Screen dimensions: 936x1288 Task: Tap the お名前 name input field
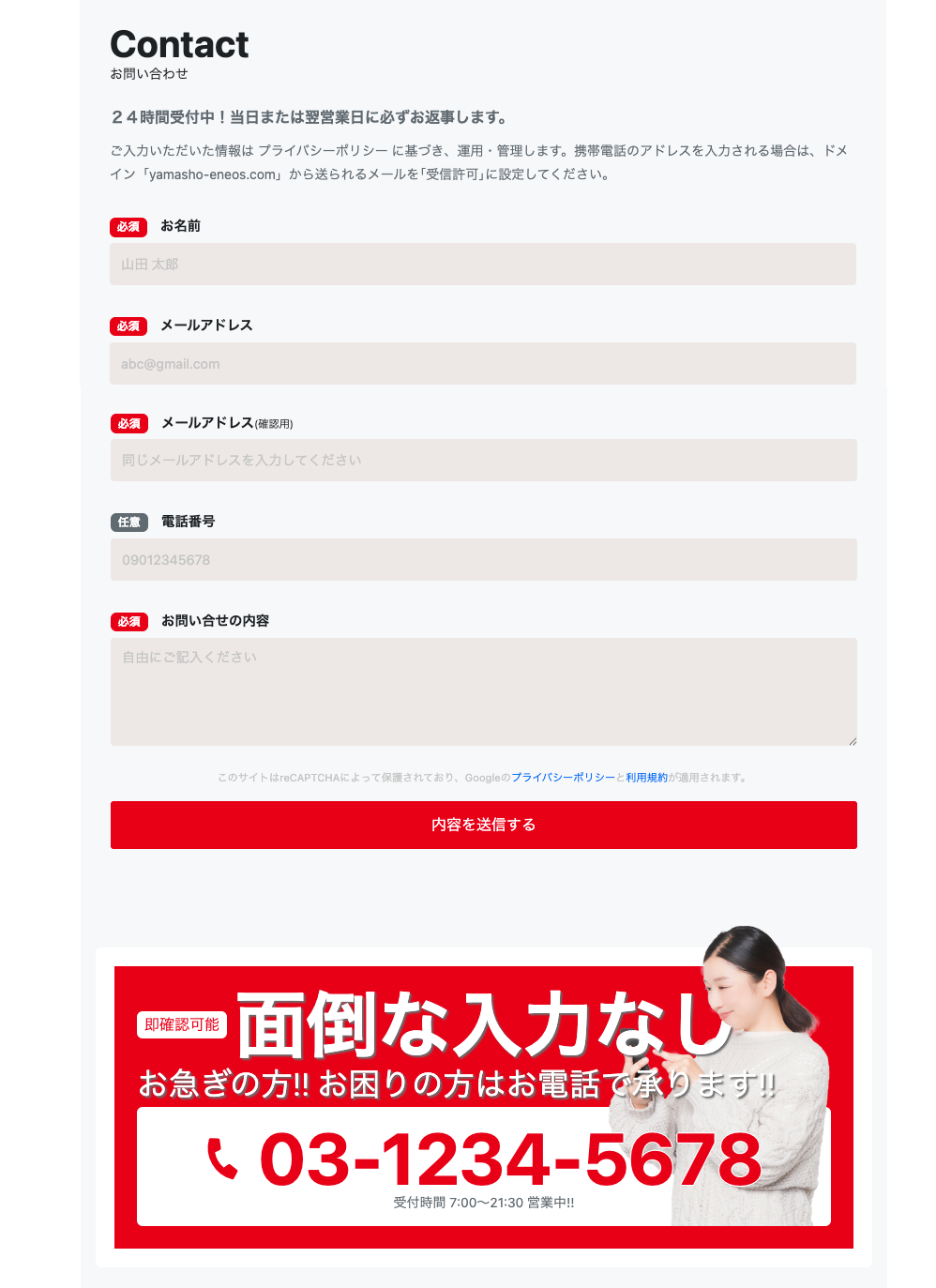point(482,265)
